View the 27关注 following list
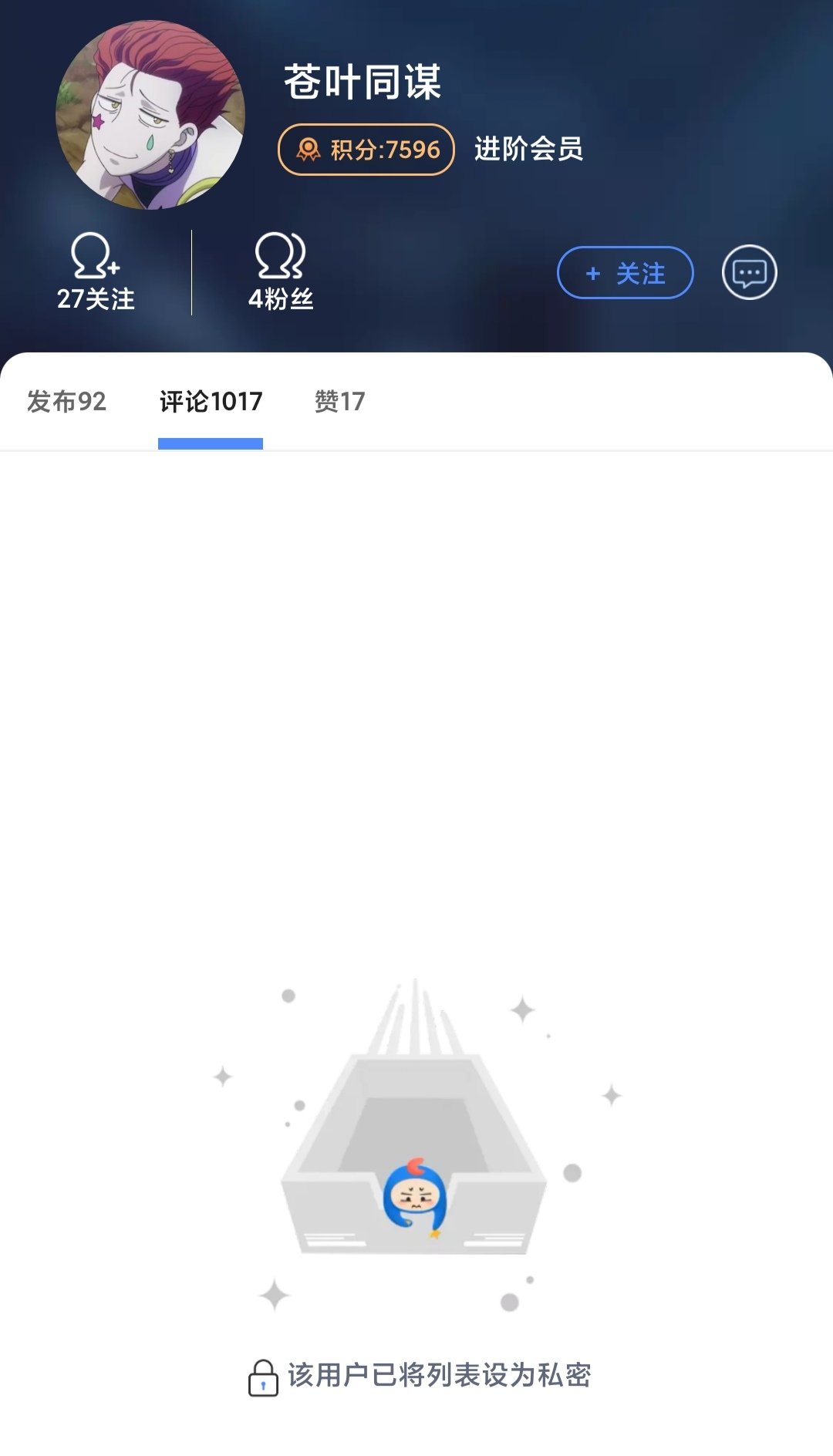This screenshot has height=1456, width=833. click(x=96, y=272)
